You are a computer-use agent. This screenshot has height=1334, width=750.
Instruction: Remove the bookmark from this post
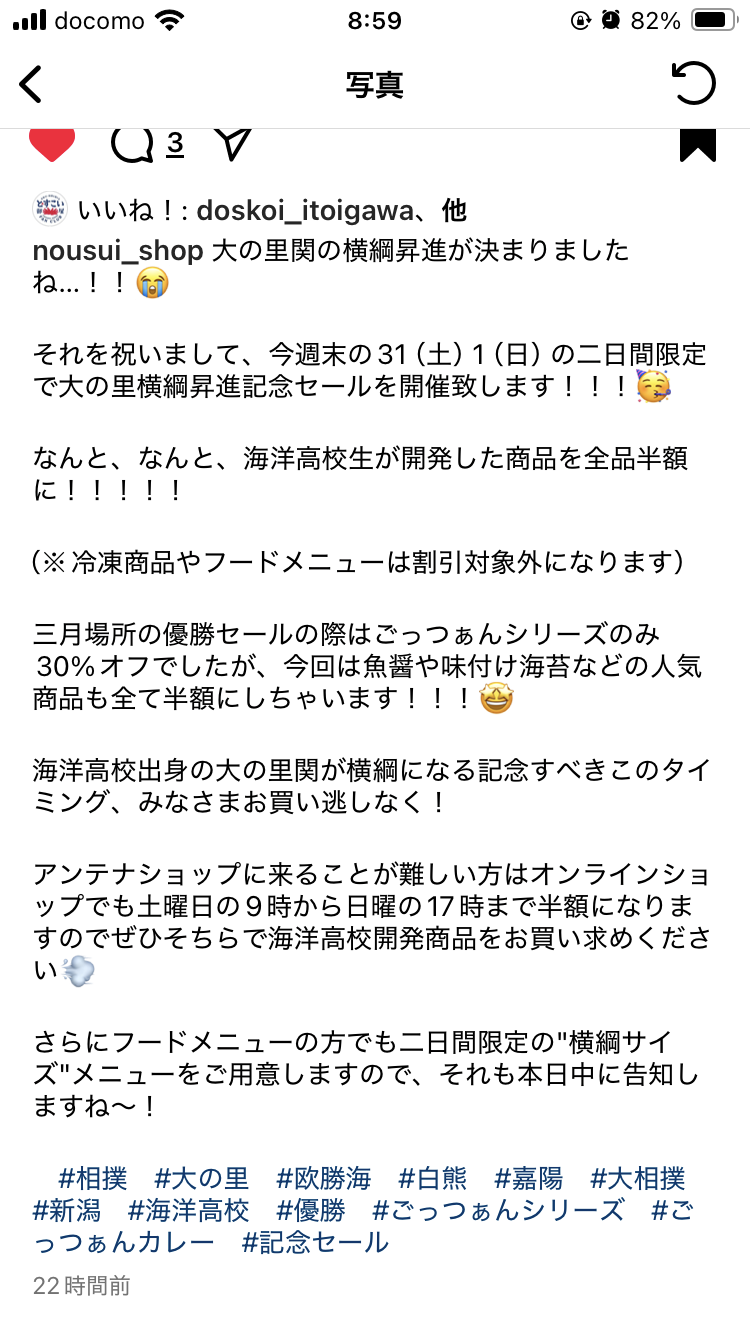pyautogui.click(x=697, y=145)
